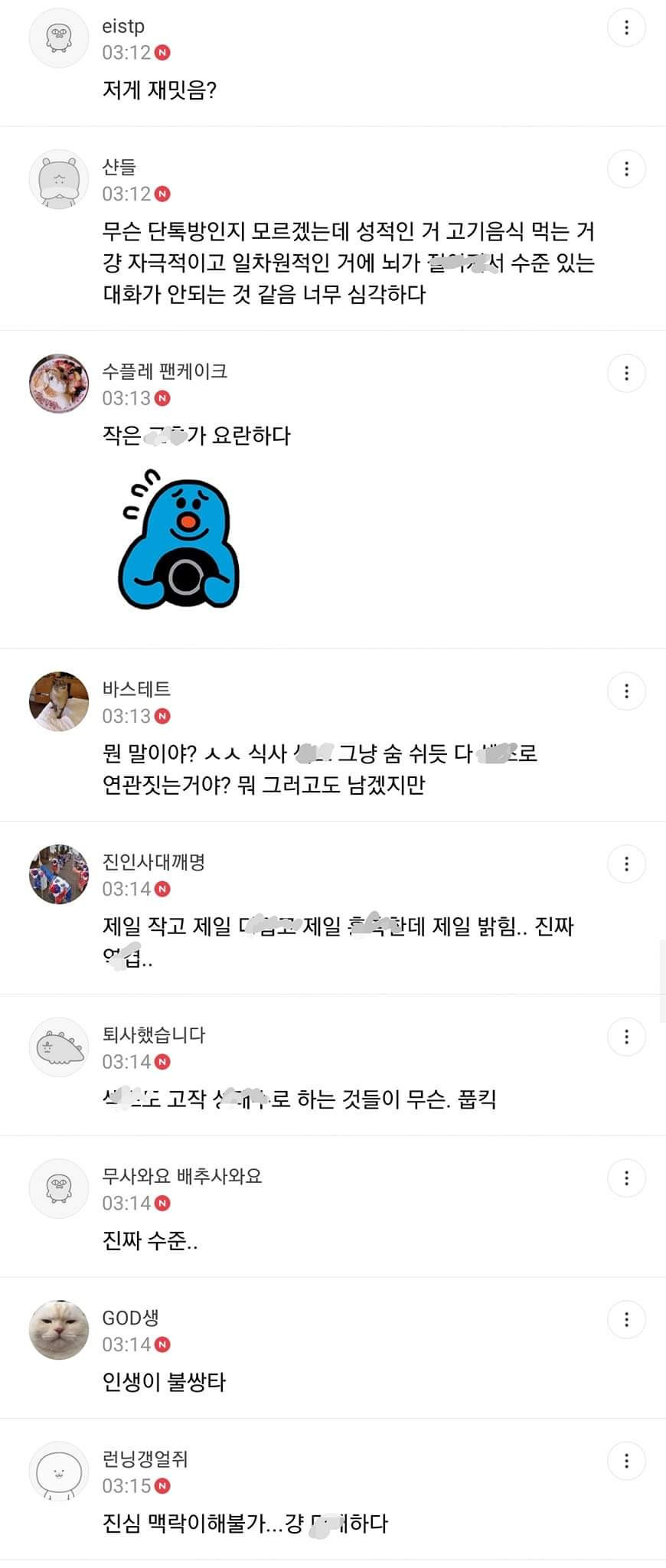666x1568 pixels.
Task: Open 샨들's profile avatar
Action: point(59,179)
